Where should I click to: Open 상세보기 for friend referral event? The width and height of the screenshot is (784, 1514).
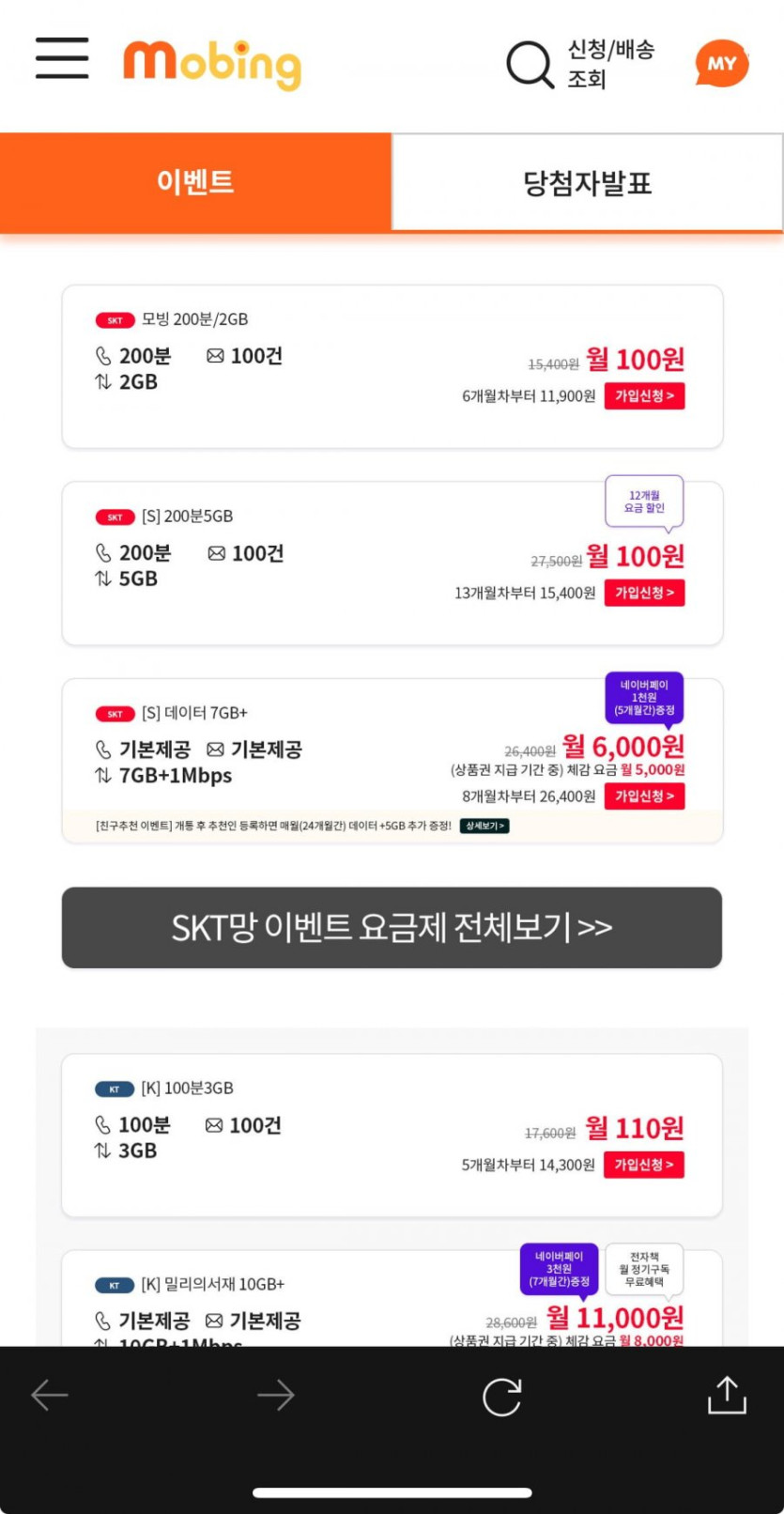[484, 826]
